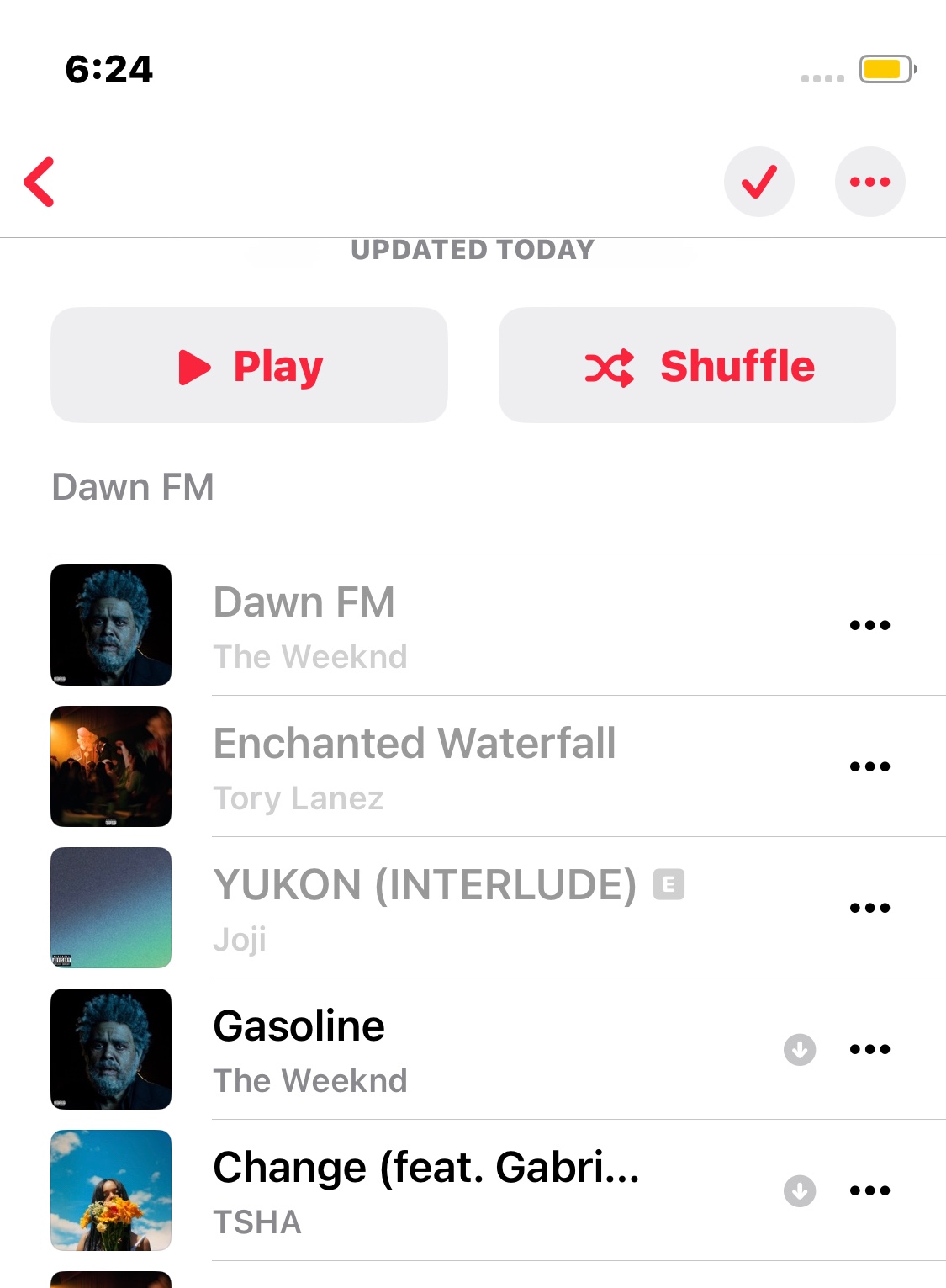The height and width of the screenshot is (1288, 946).
Task: Open options for Enchanted Waterfall
Action: click(869, 766)
